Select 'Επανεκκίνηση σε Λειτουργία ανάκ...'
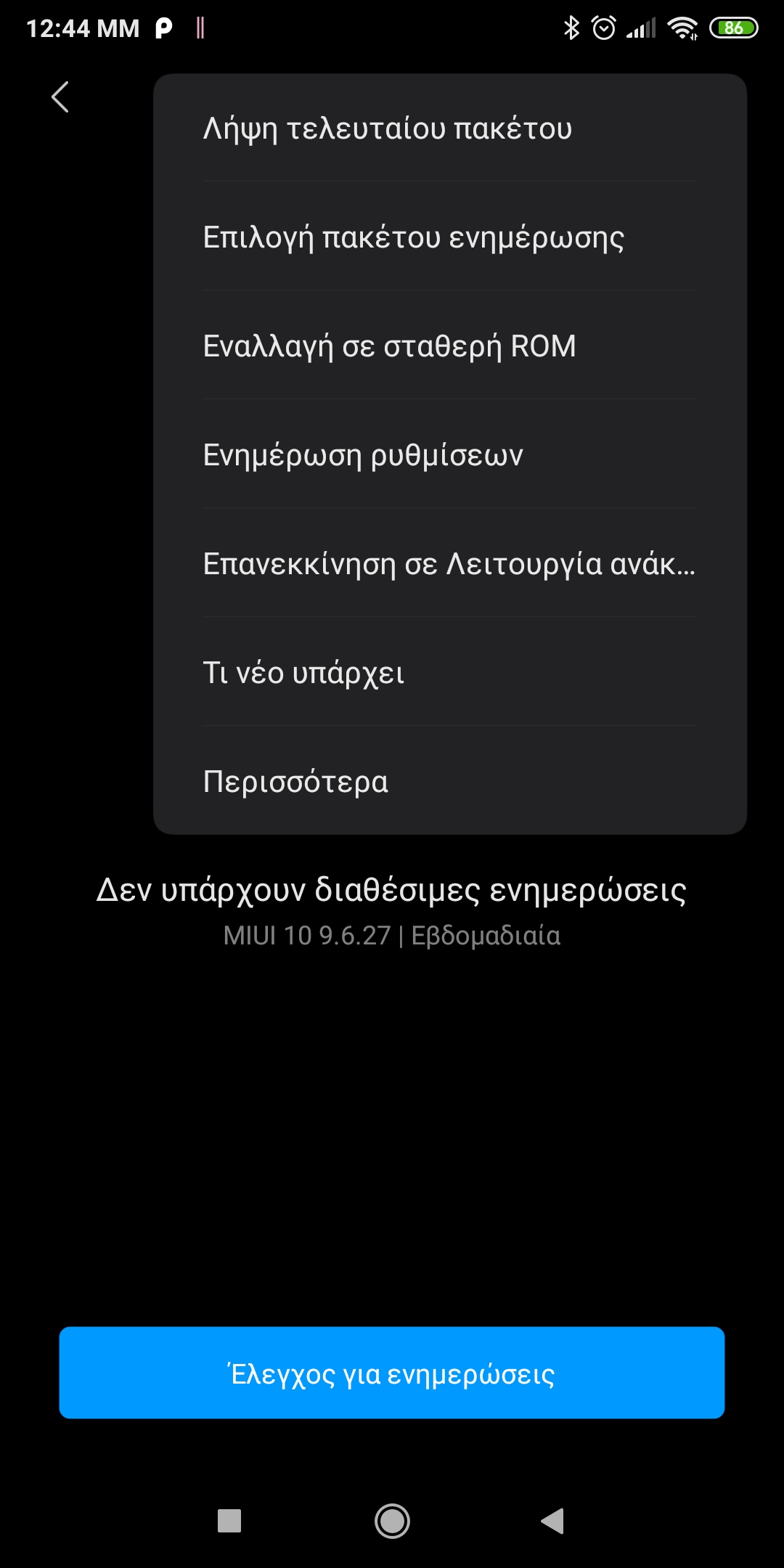 [449, 564]
